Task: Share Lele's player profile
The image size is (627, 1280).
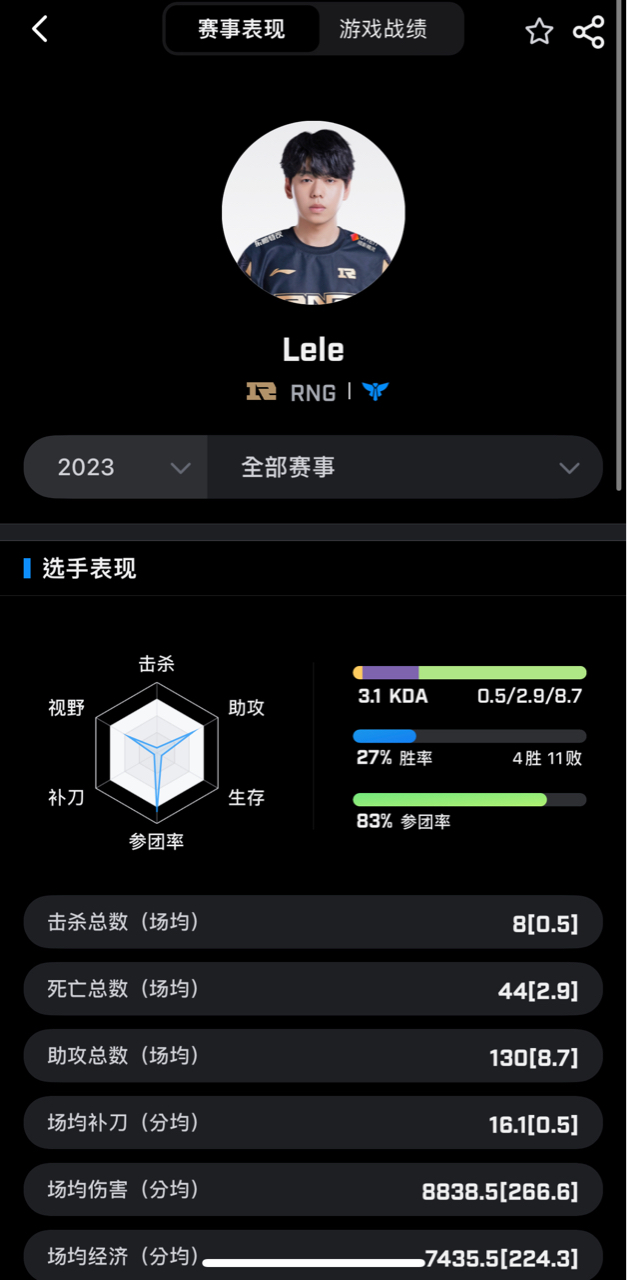Action: (x=589, y=31)
